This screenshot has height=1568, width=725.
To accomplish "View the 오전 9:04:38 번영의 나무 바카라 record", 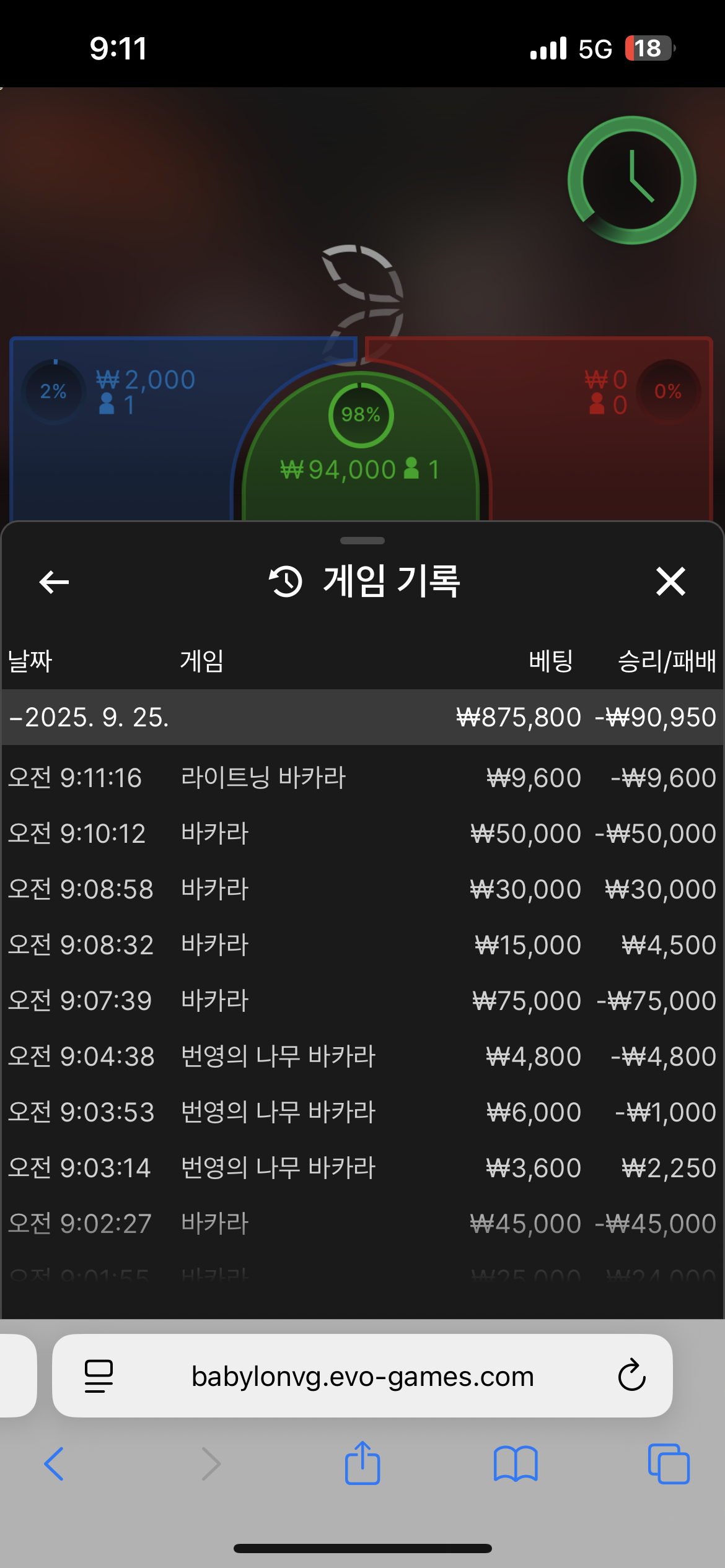I will pos(362,1056).
